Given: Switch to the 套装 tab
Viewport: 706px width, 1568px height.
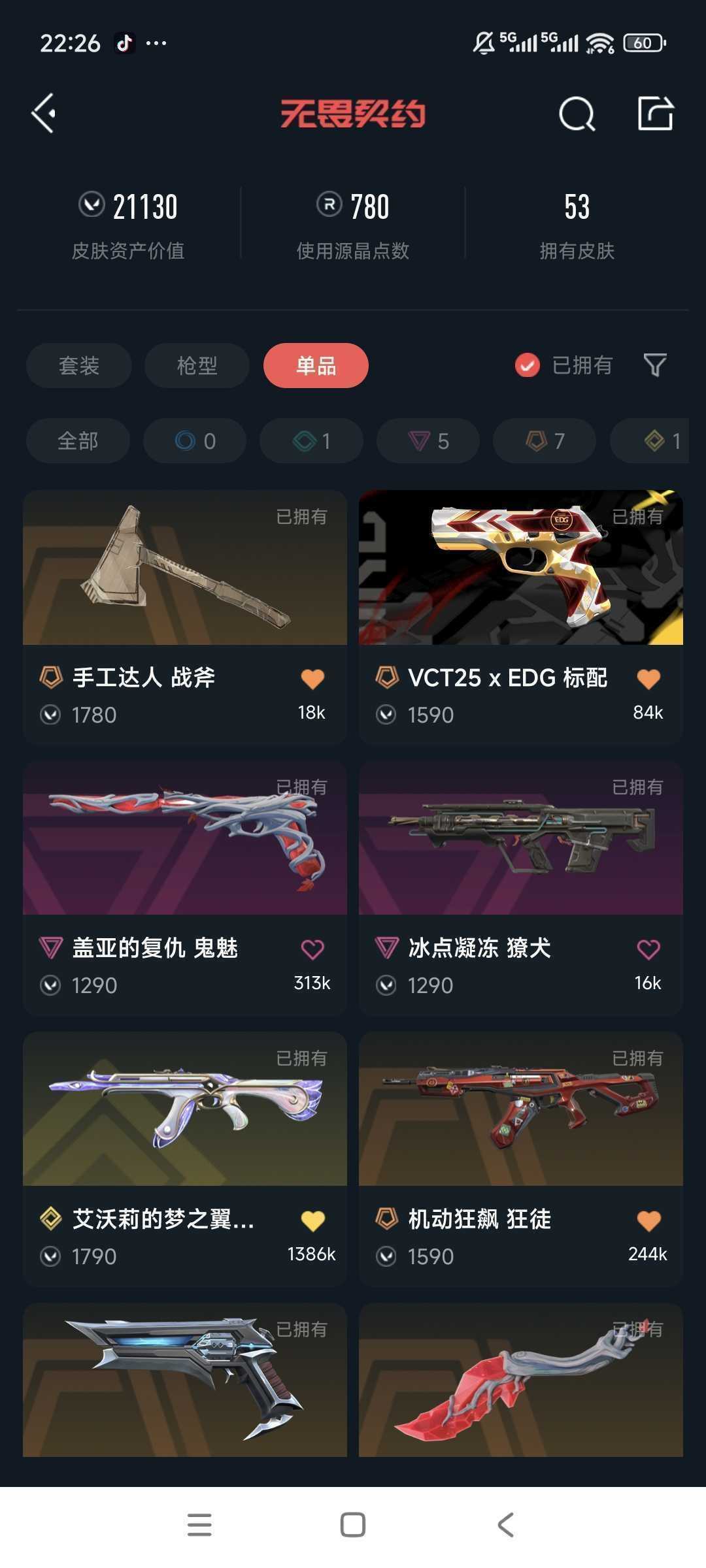Looking at the screenshot, I should (78, 365).
